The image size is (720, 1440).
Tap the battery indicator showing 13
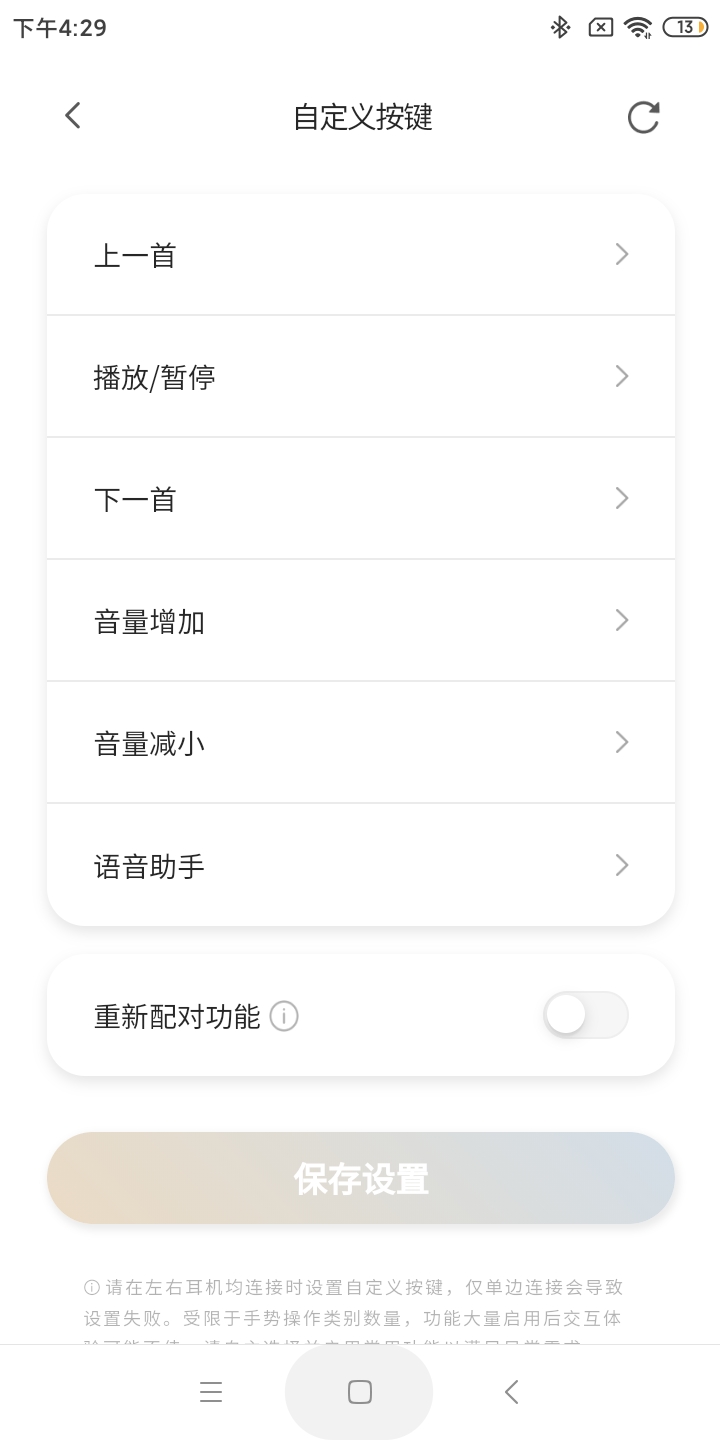(684, 27)
